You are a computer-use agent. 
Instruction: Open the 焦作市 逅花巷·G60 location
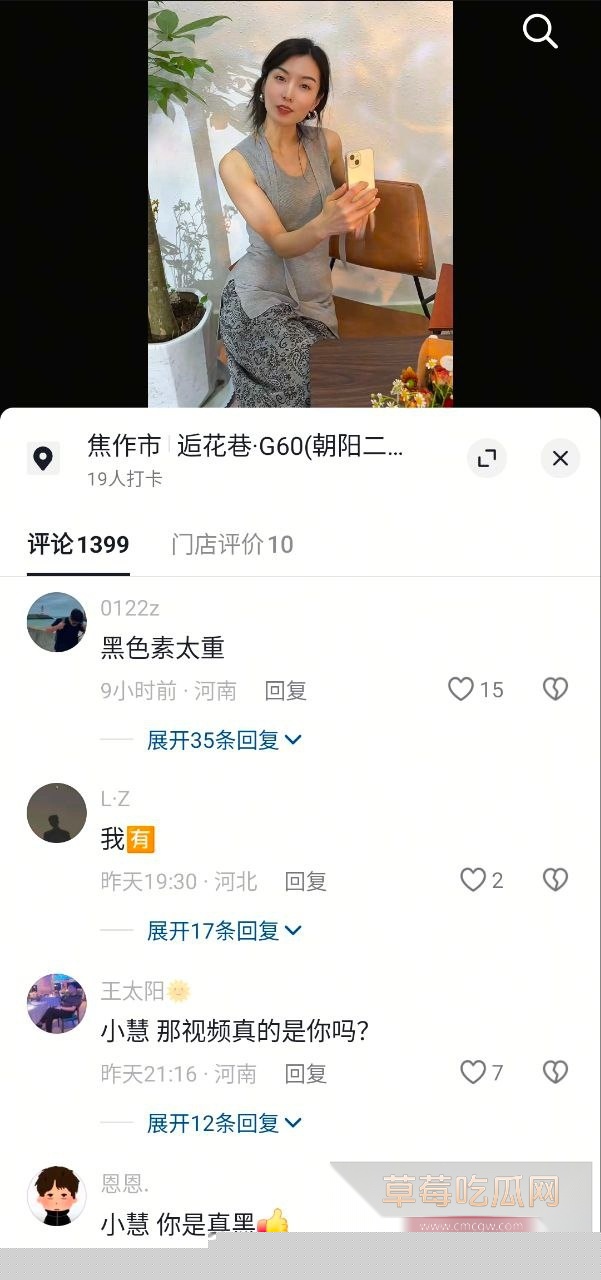pos(244,447)
